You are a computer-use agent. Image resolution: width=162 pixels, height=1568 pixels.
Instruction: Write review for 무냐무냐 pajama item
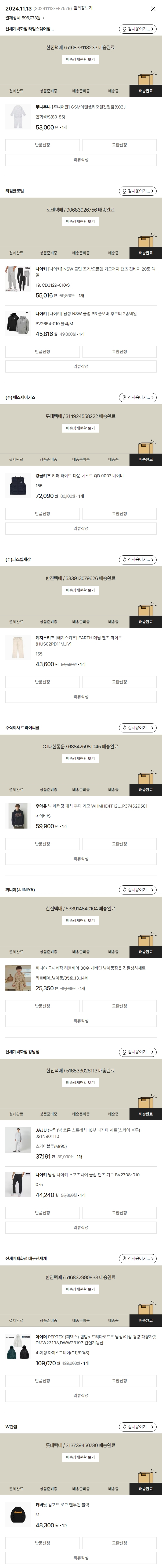[81, 159]
